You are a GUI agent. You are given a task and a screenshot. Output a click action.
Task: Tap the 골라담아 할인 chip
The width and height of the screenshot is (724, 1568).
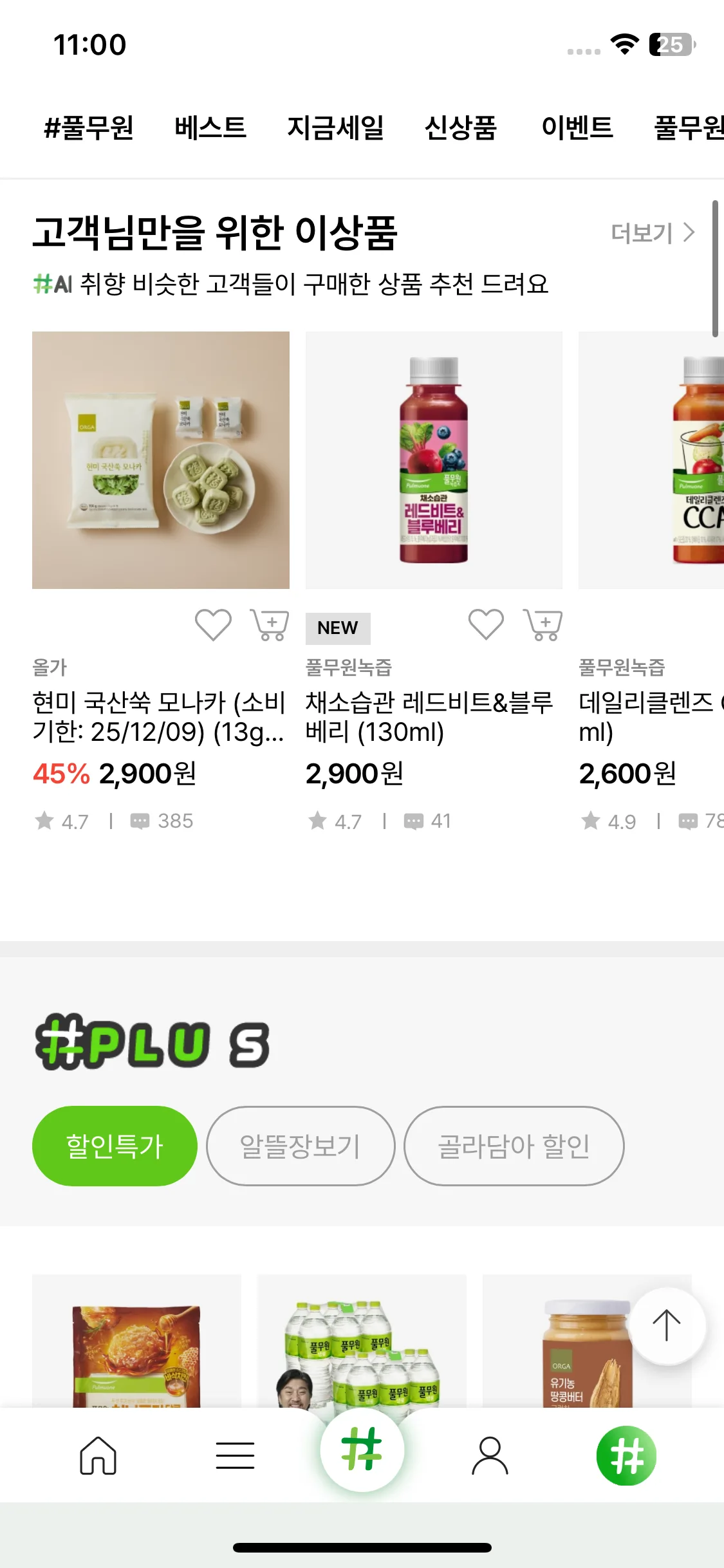(x=514, y=1146)
